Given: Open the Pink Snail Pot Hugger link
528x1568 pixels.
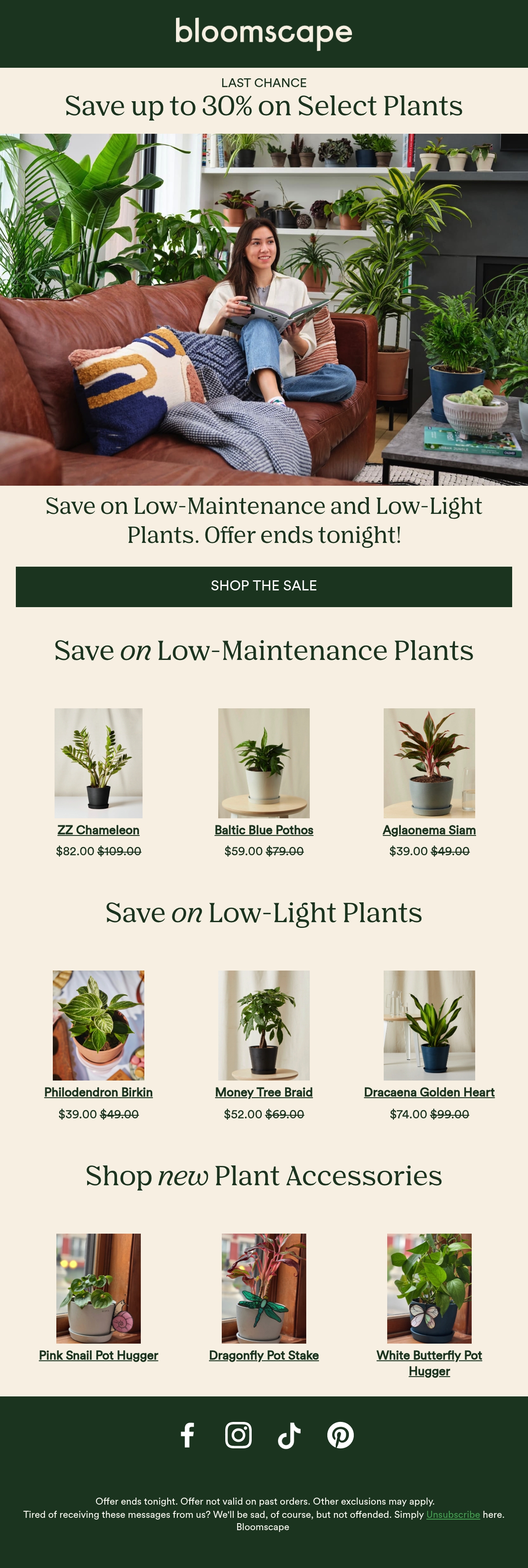Looking at the screenshot, I should click(x=98, y=1356).
